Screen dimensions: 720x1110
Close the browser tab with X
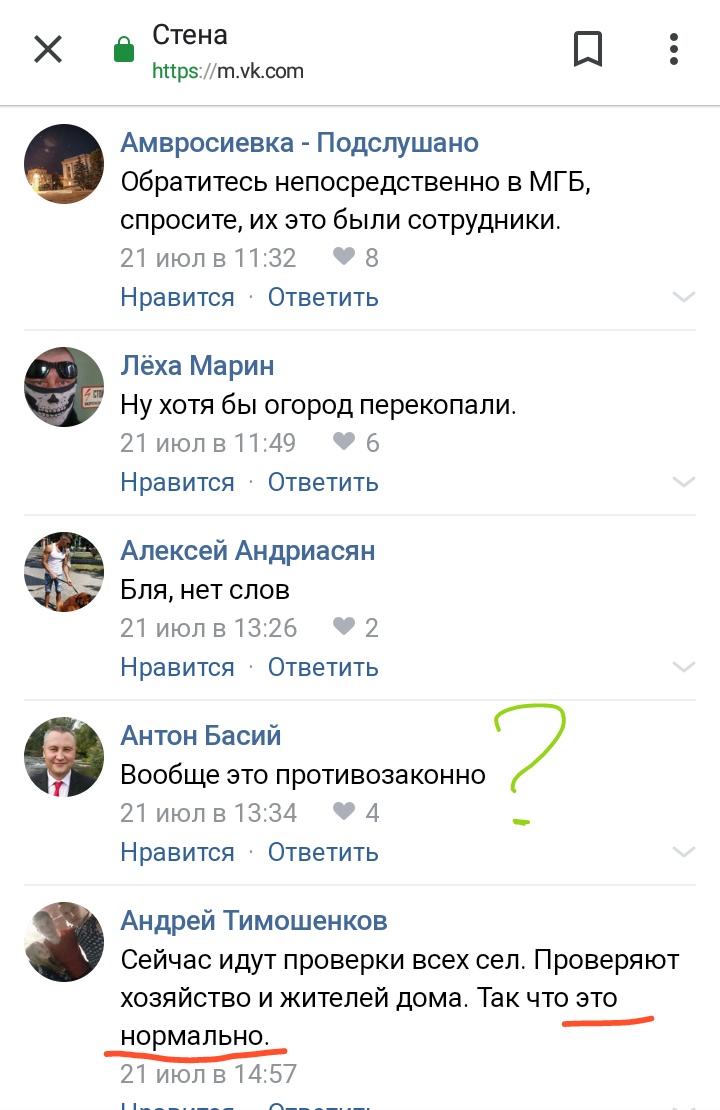48,49
